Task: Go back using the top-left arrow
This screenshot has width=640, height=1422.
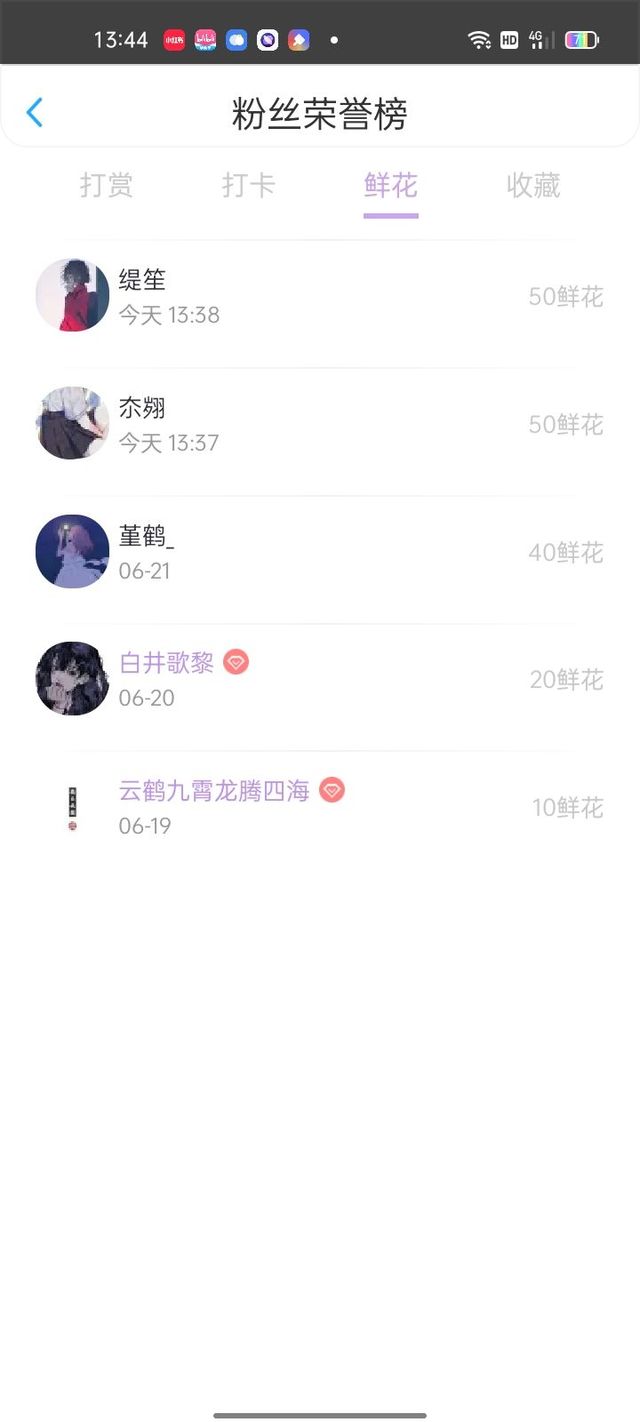Action: click(x=34, y=112)
